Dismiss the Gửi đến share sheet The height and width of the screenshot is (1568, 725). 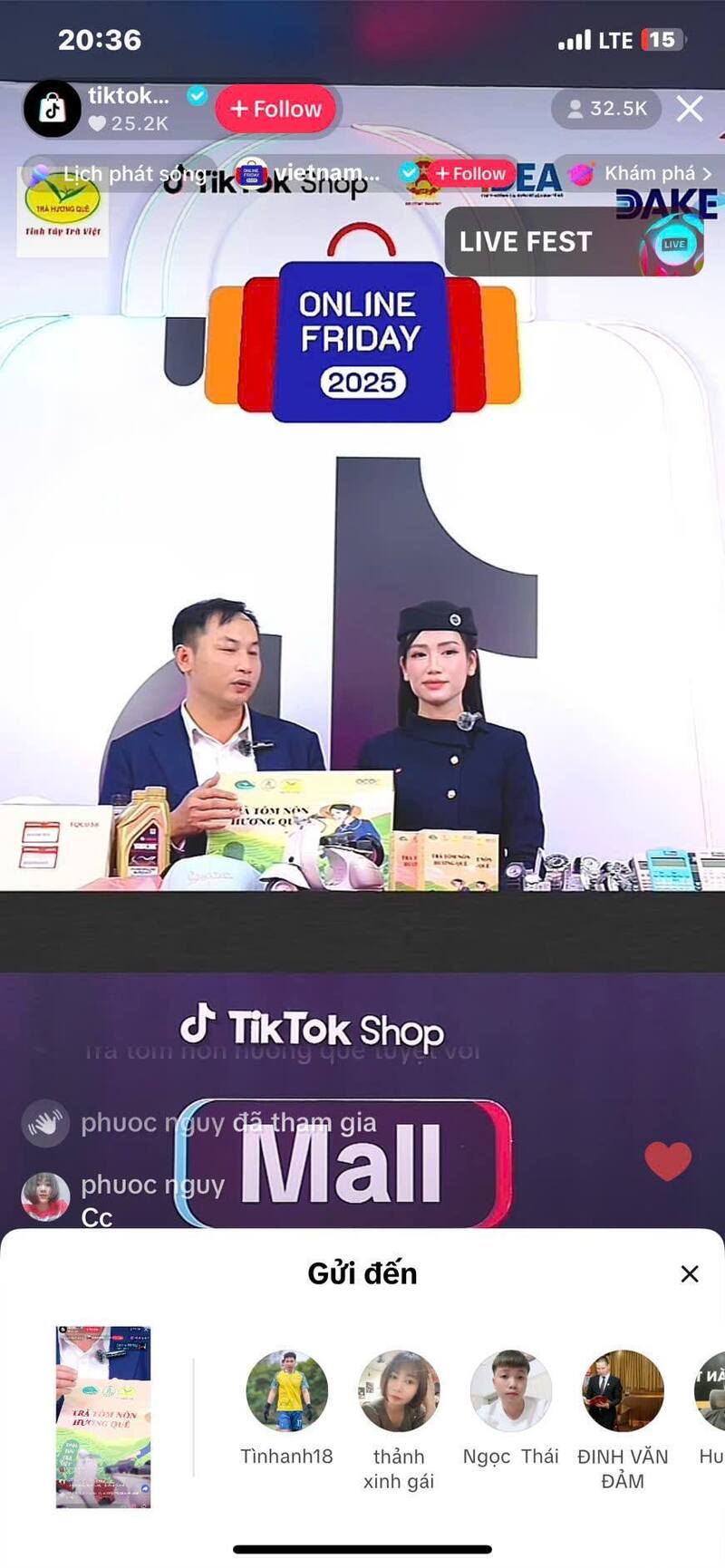(x=689, y=1273)
